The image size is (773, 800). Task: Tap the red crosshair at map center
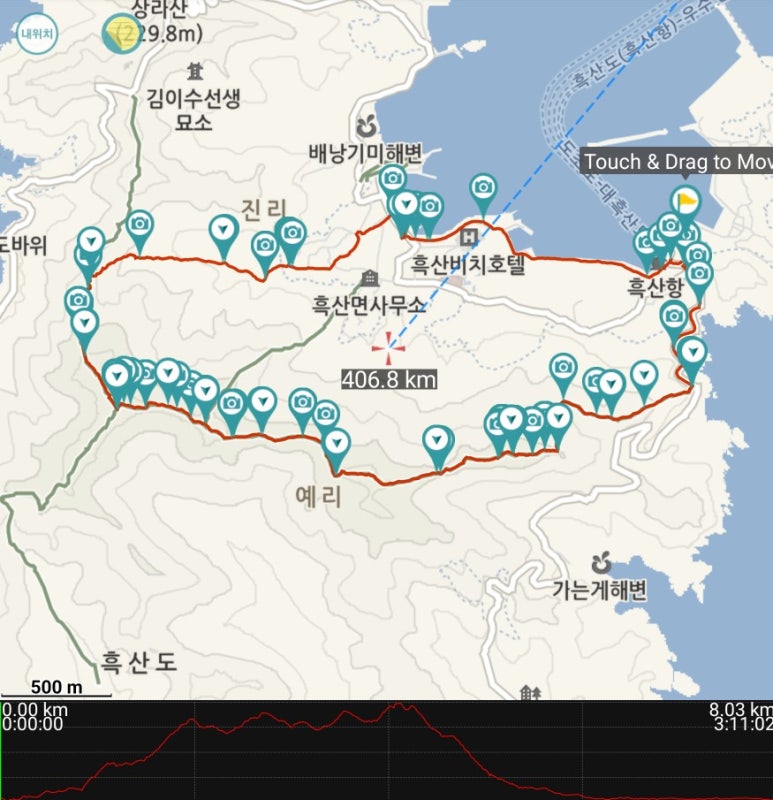tap(385, 348)
